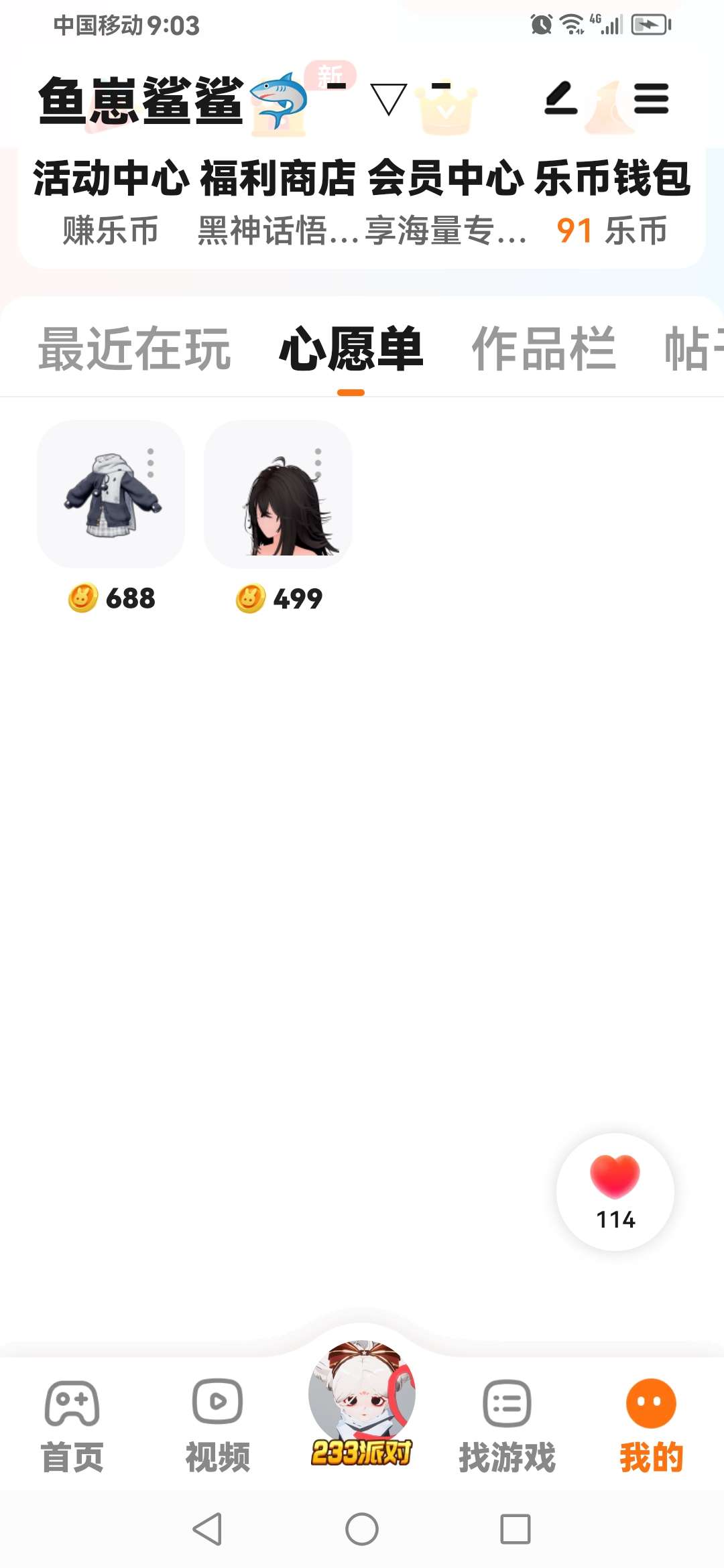The width and height of the screenshot is (724, 1568).
Task: Open options dots on the hair item
Action: 318,463
